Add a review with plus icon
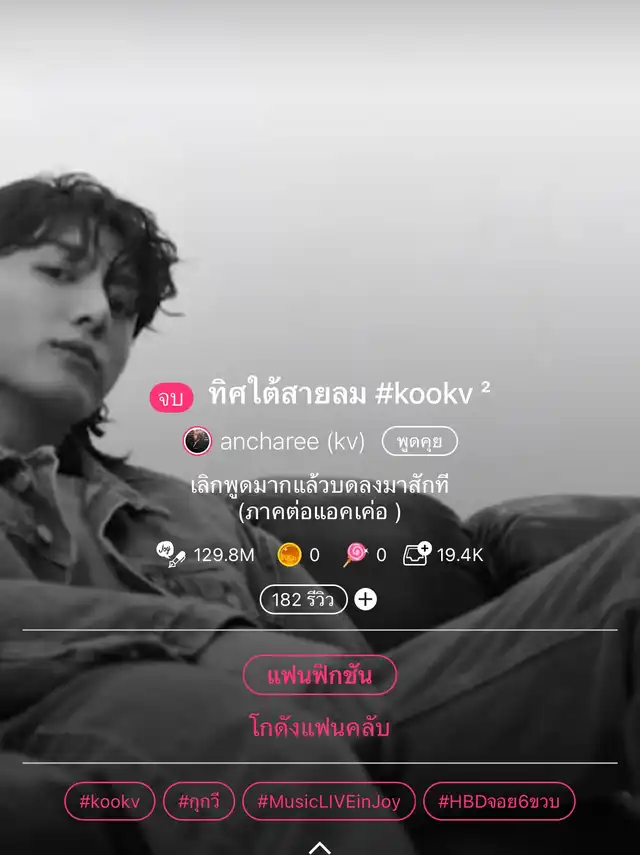The image size is (640, 855). point(366,599)
